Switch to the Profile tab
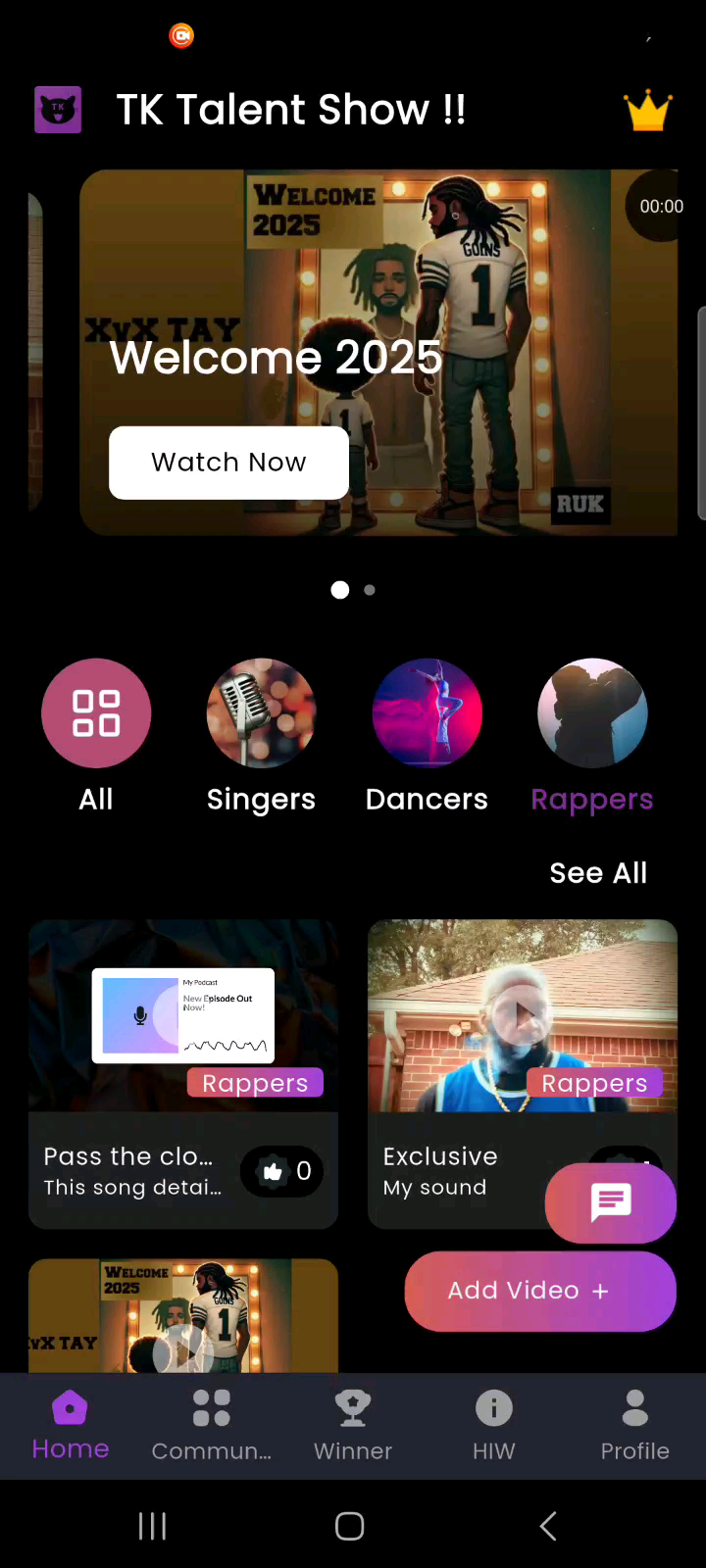 pos(635,1426)
